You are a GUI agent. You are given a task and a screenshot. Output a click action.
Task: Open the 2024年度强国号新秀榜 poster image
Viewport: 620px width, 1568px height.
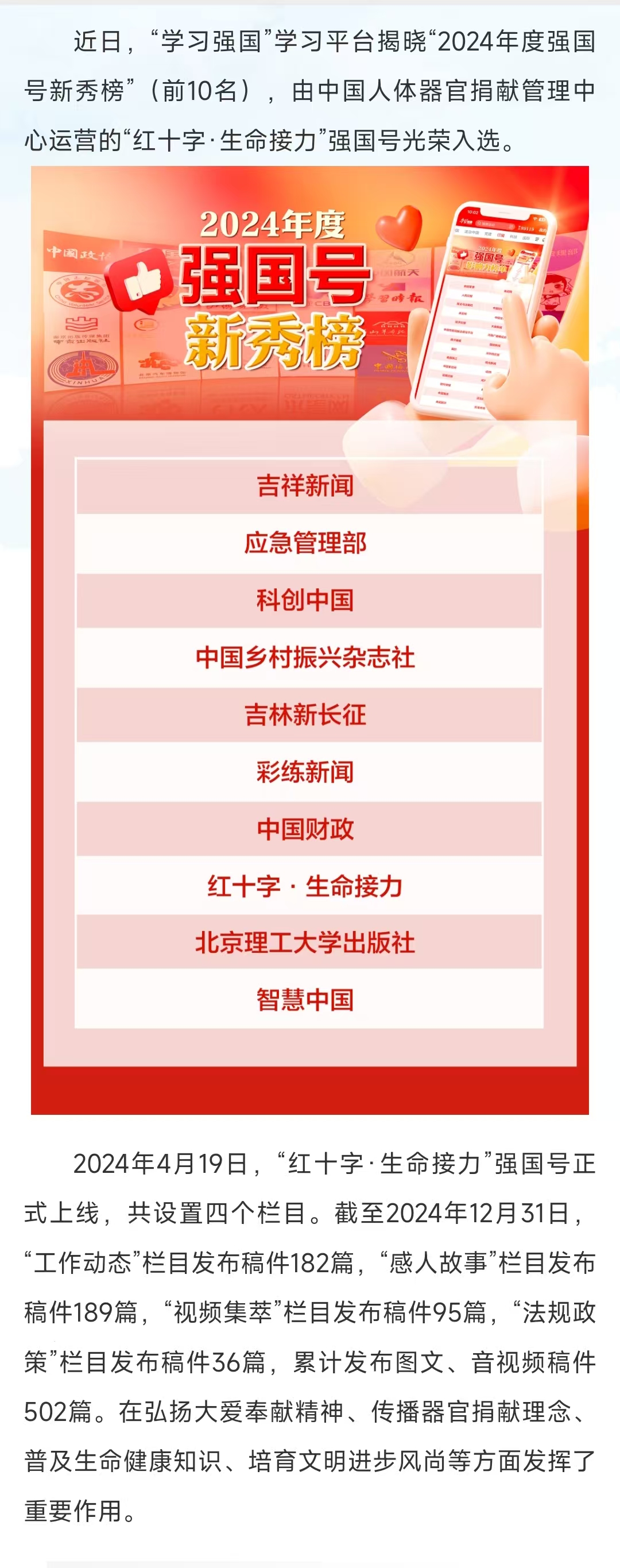[309, 639]
